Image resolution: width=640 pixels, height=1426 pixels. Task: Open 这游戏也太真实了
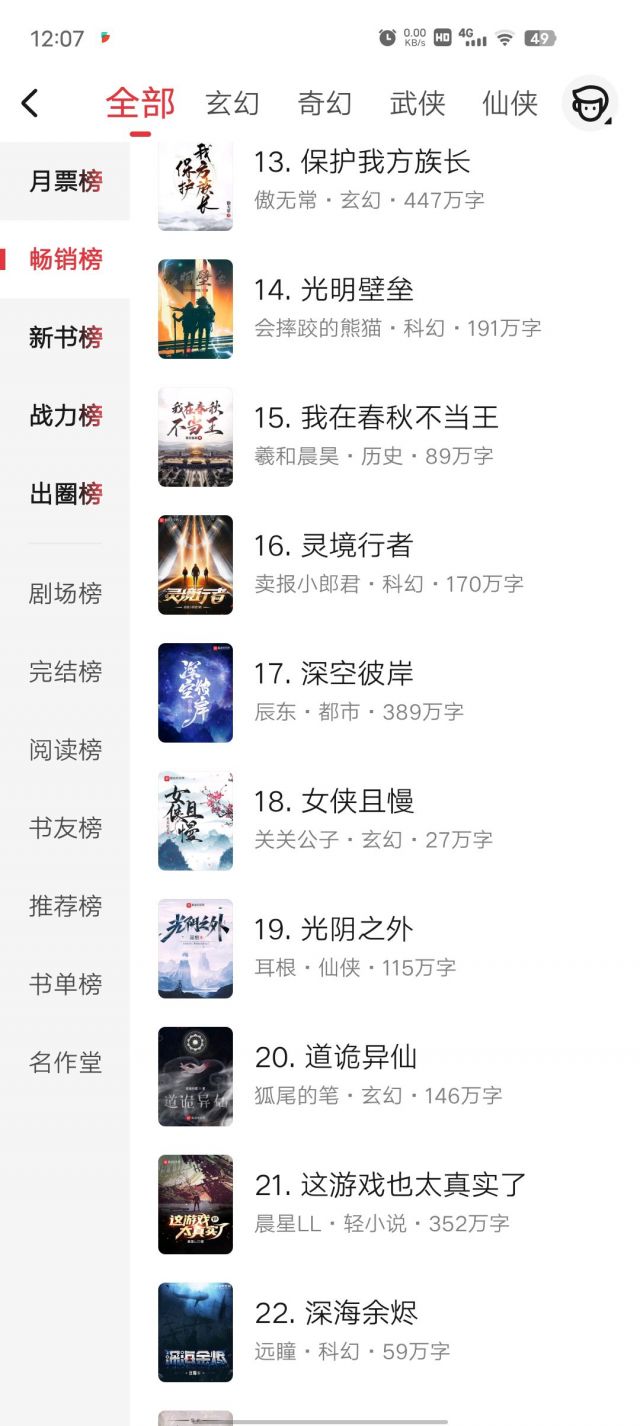(x=390, y=1186)
